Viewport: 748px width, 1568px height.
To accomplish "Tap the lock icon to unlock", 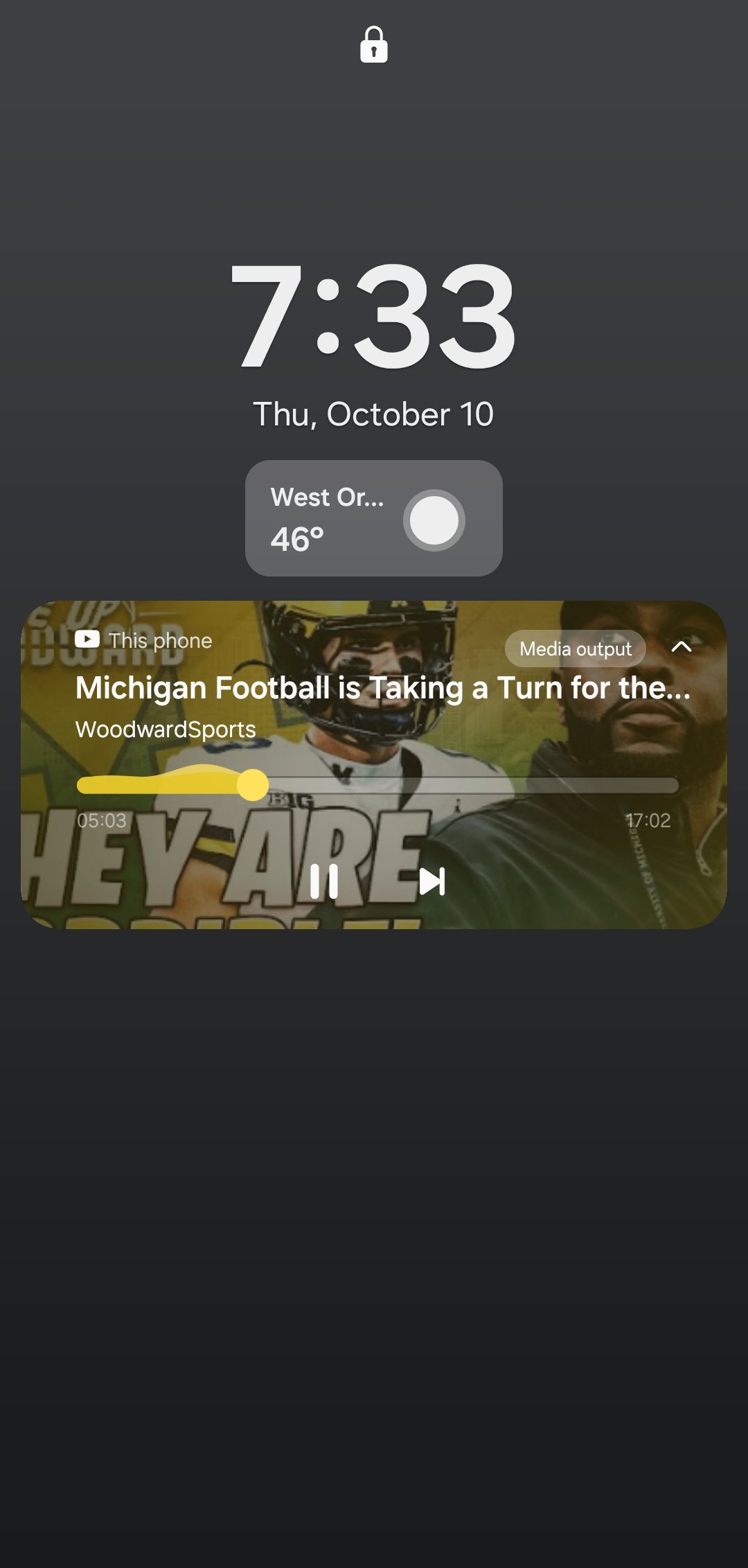I will pos(374,45).
